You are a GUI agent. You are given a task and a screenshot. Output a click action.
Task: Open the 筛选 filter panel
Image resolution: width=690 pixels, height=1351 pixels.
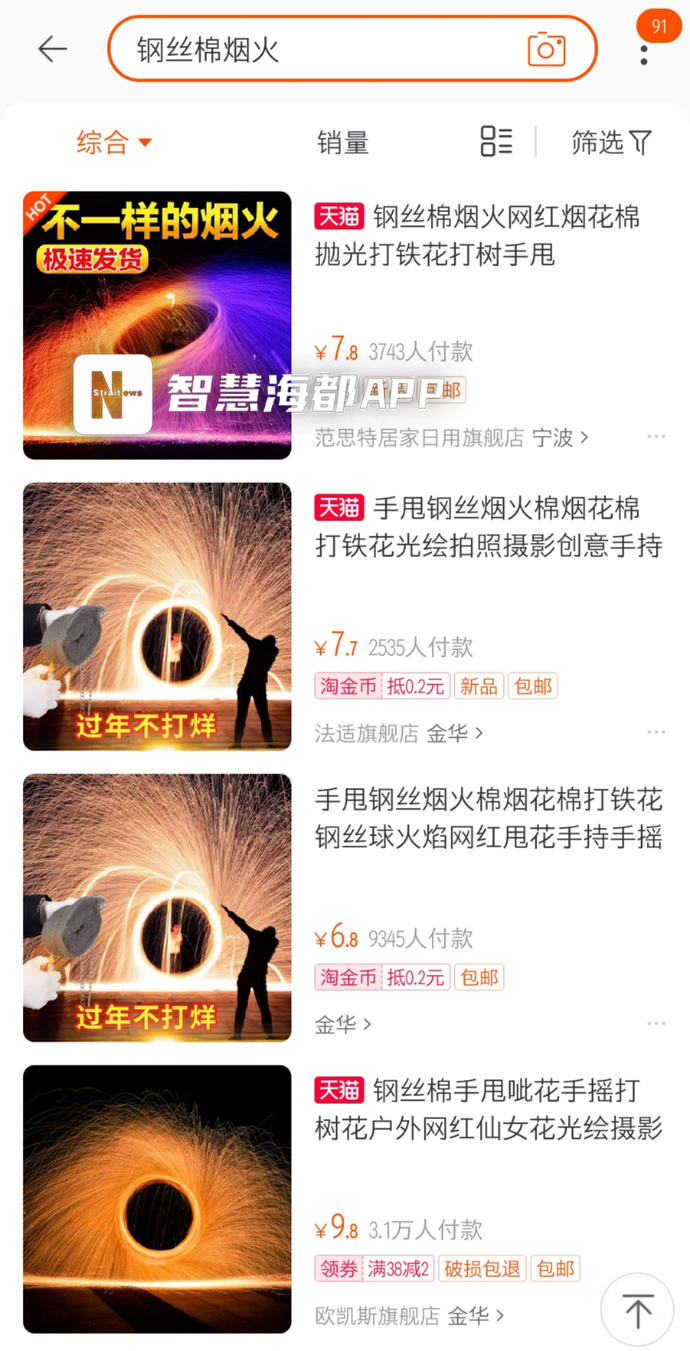pyautogui.click(x=611, y=142)
